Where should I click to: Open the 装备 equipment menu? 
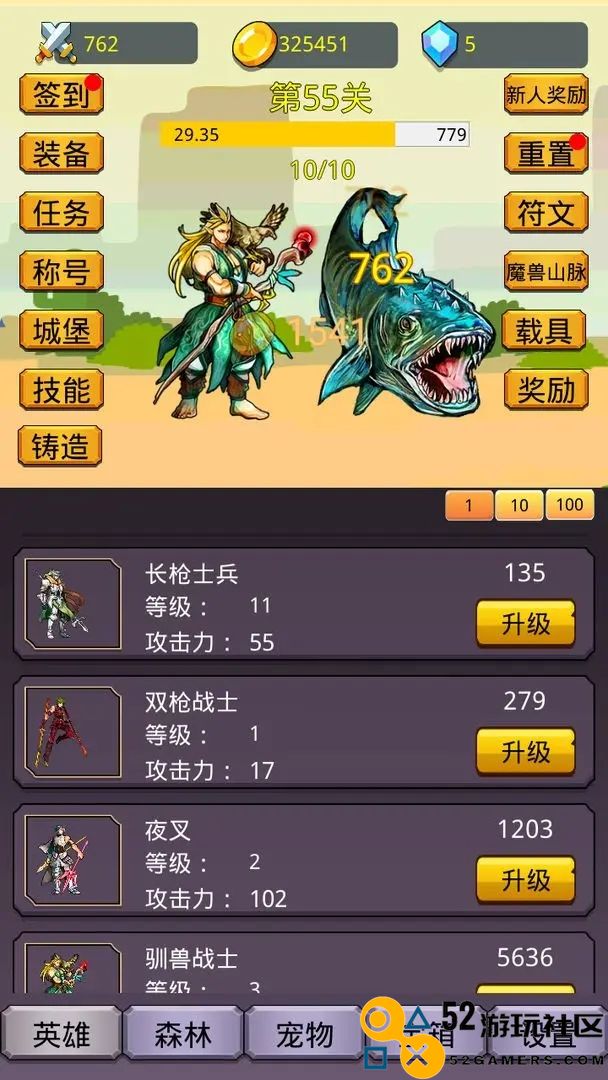pyautogui.click(x=61, y=153)
